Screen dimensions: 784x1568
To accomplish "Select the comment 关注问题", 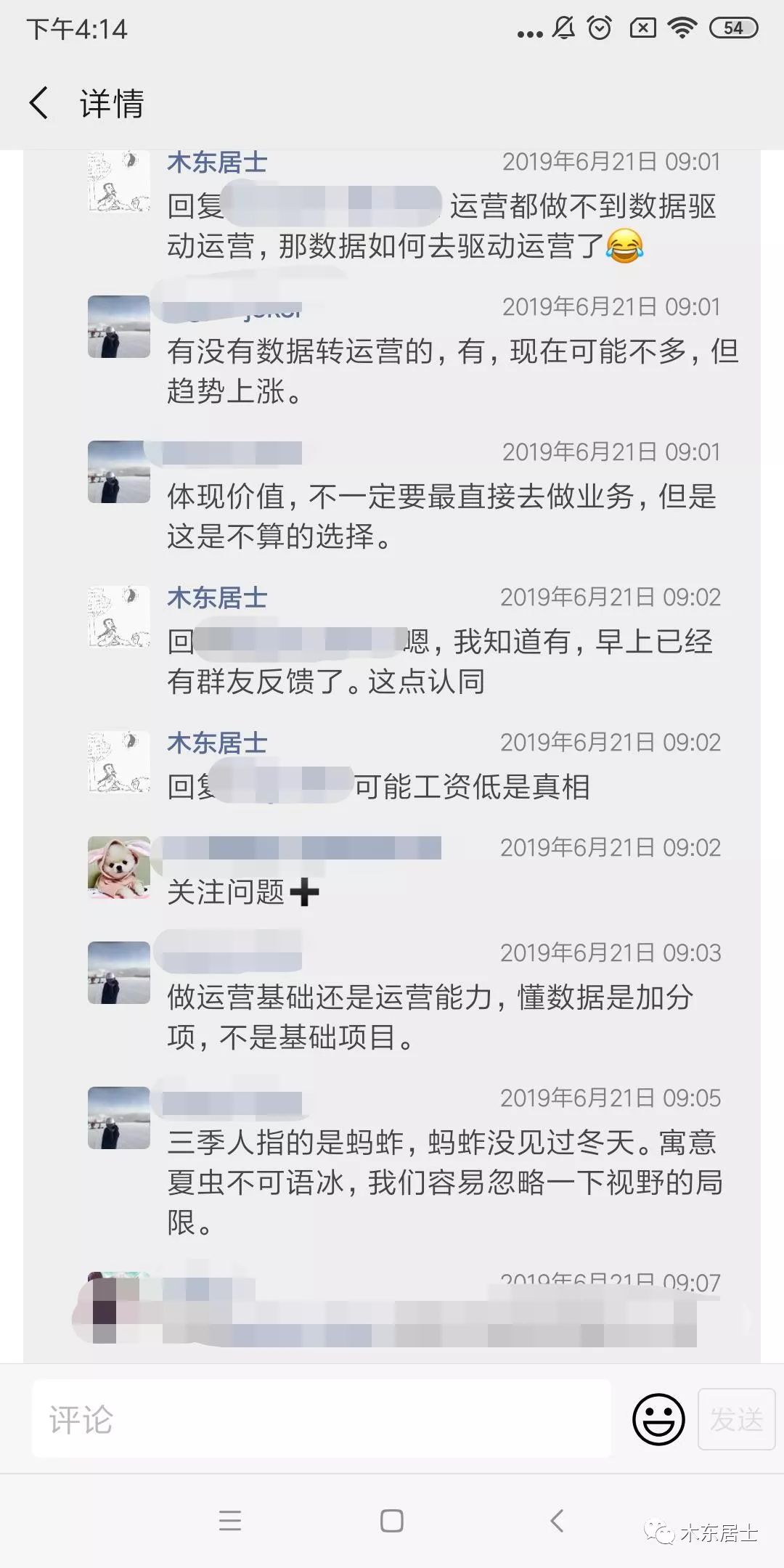I will coord(242,892).
